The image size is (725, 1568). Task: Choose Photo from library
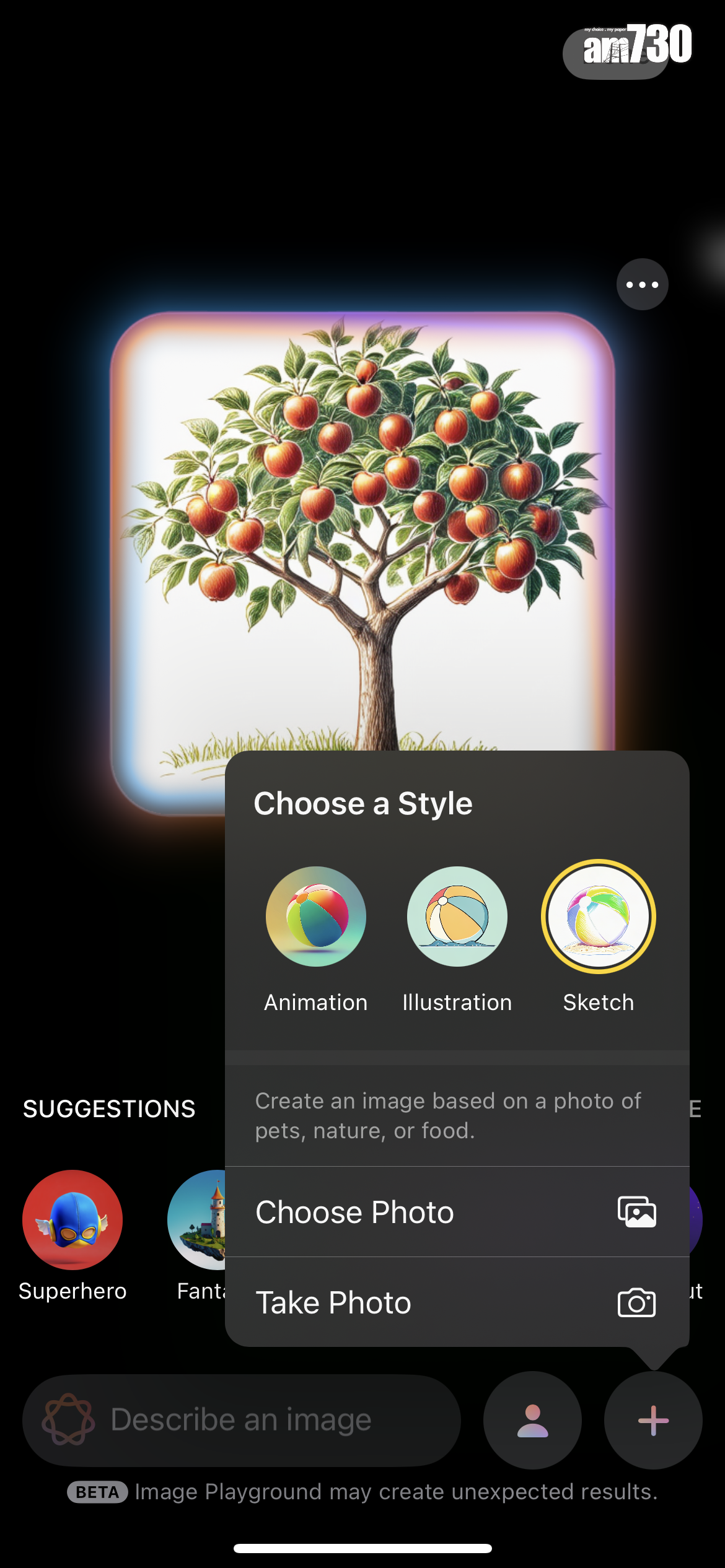click(457, 1212)
